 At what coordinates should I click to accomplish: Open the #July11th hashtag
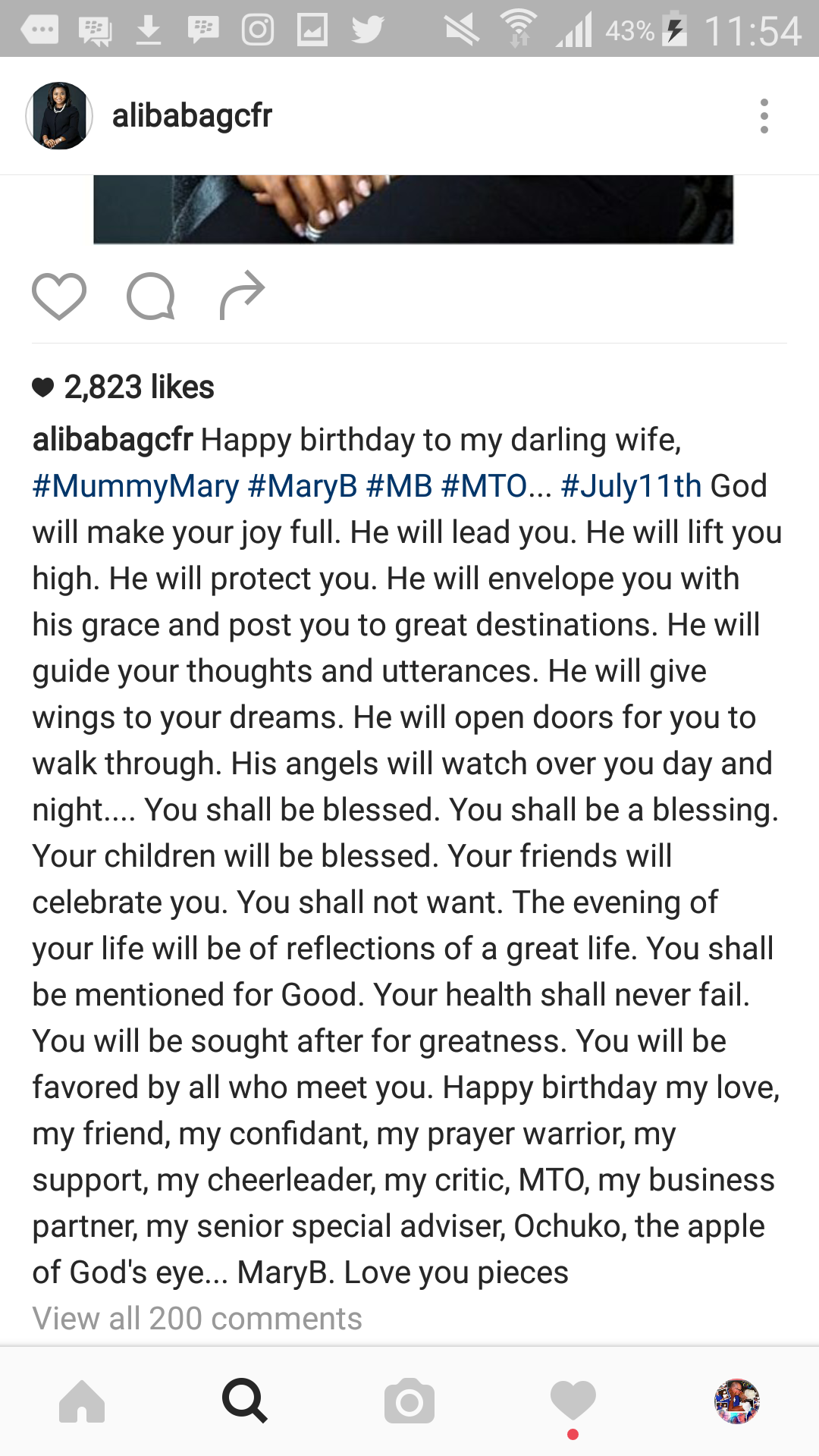pyautogui.click(x=632, y=486)
